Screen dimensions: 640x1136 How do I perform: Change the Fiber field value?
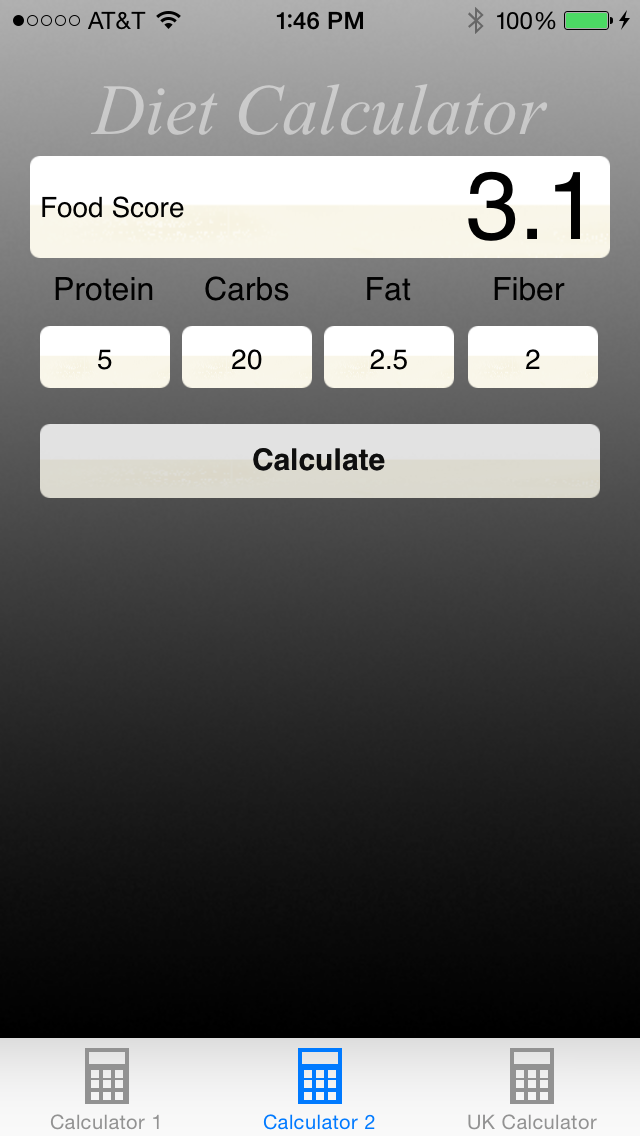point(532,358)
